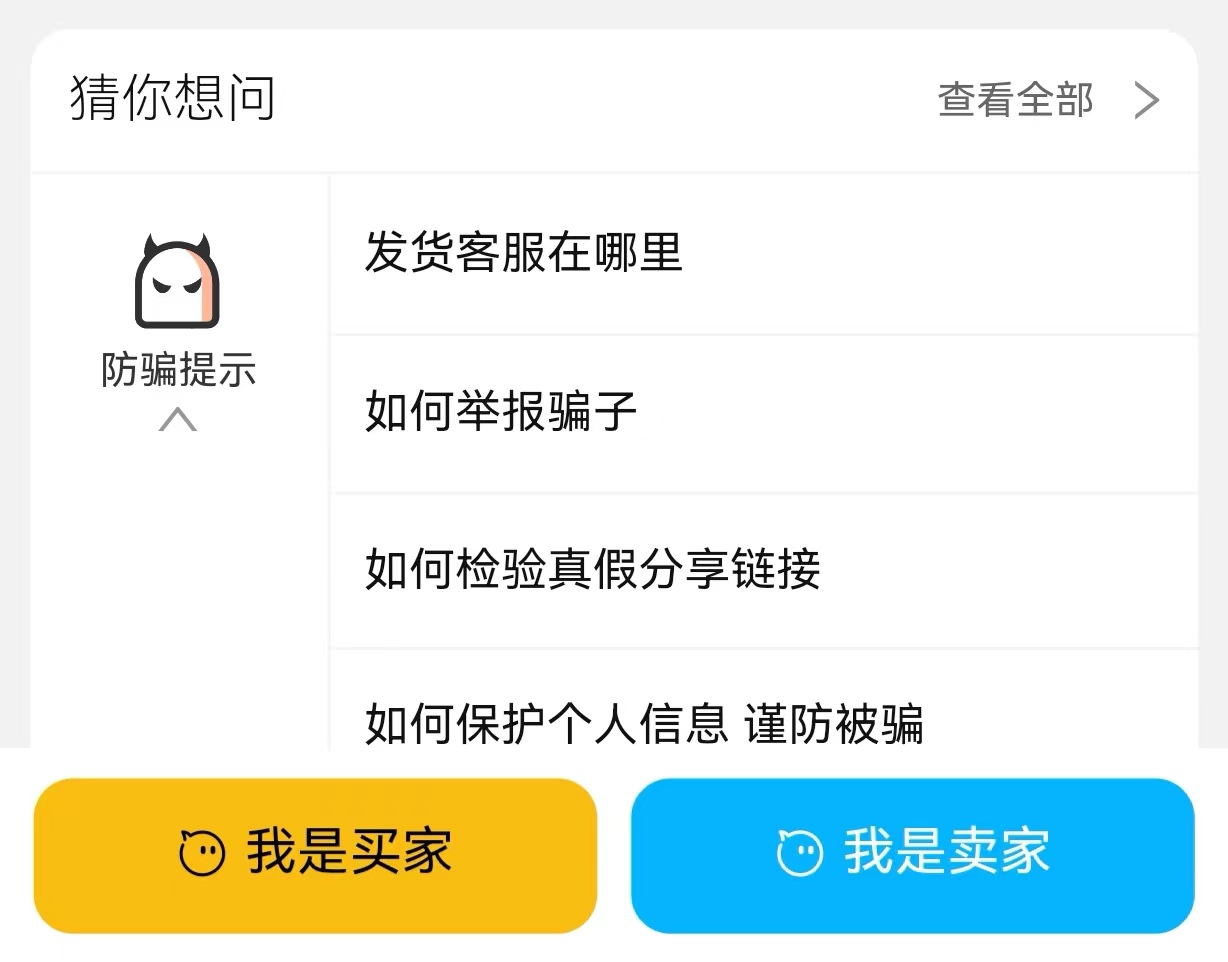
Task: Select the question 如何举报骗子
Action: pyautogui.click(x=764, y=413)
